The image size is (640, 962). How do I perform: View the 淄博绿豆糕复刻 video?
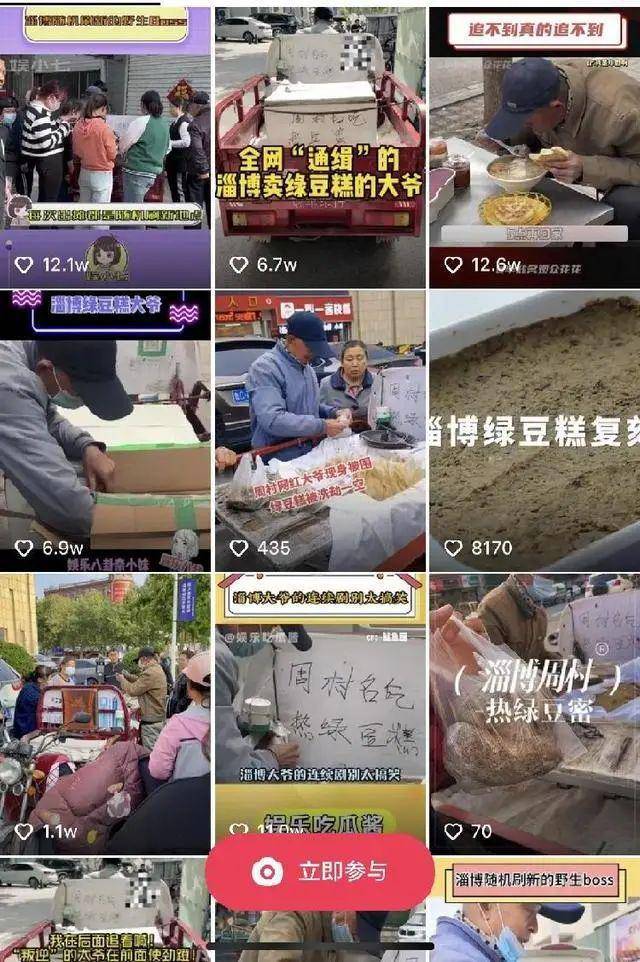click(534, 430)
